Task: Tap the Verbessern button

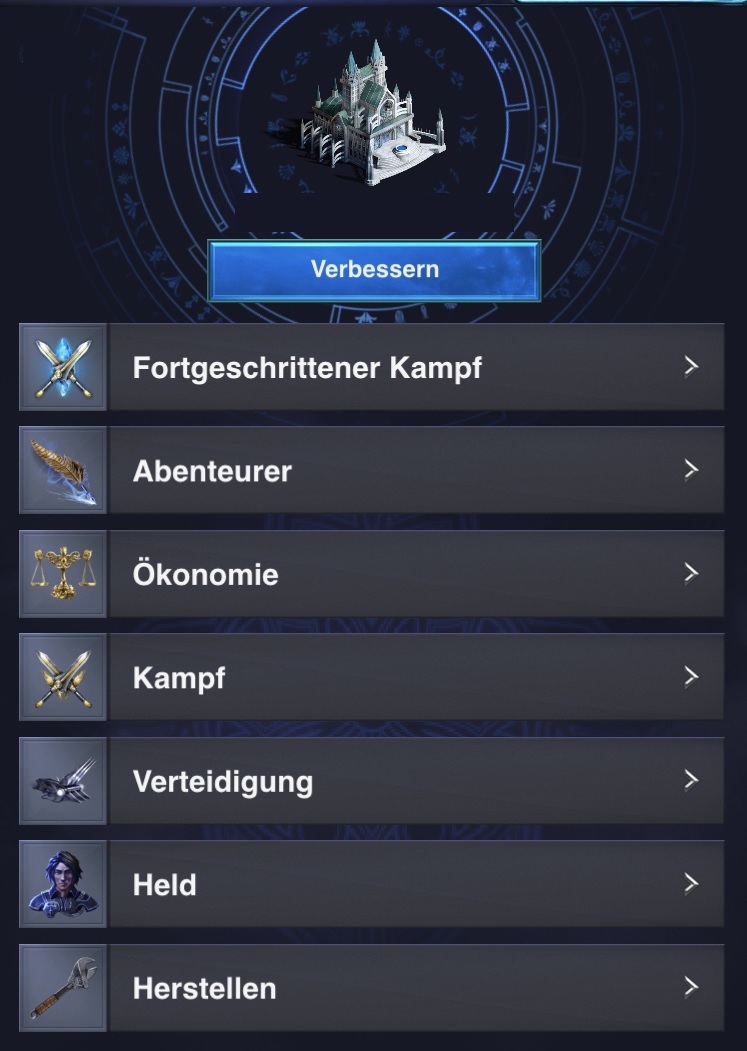Action: coord(374,270)
